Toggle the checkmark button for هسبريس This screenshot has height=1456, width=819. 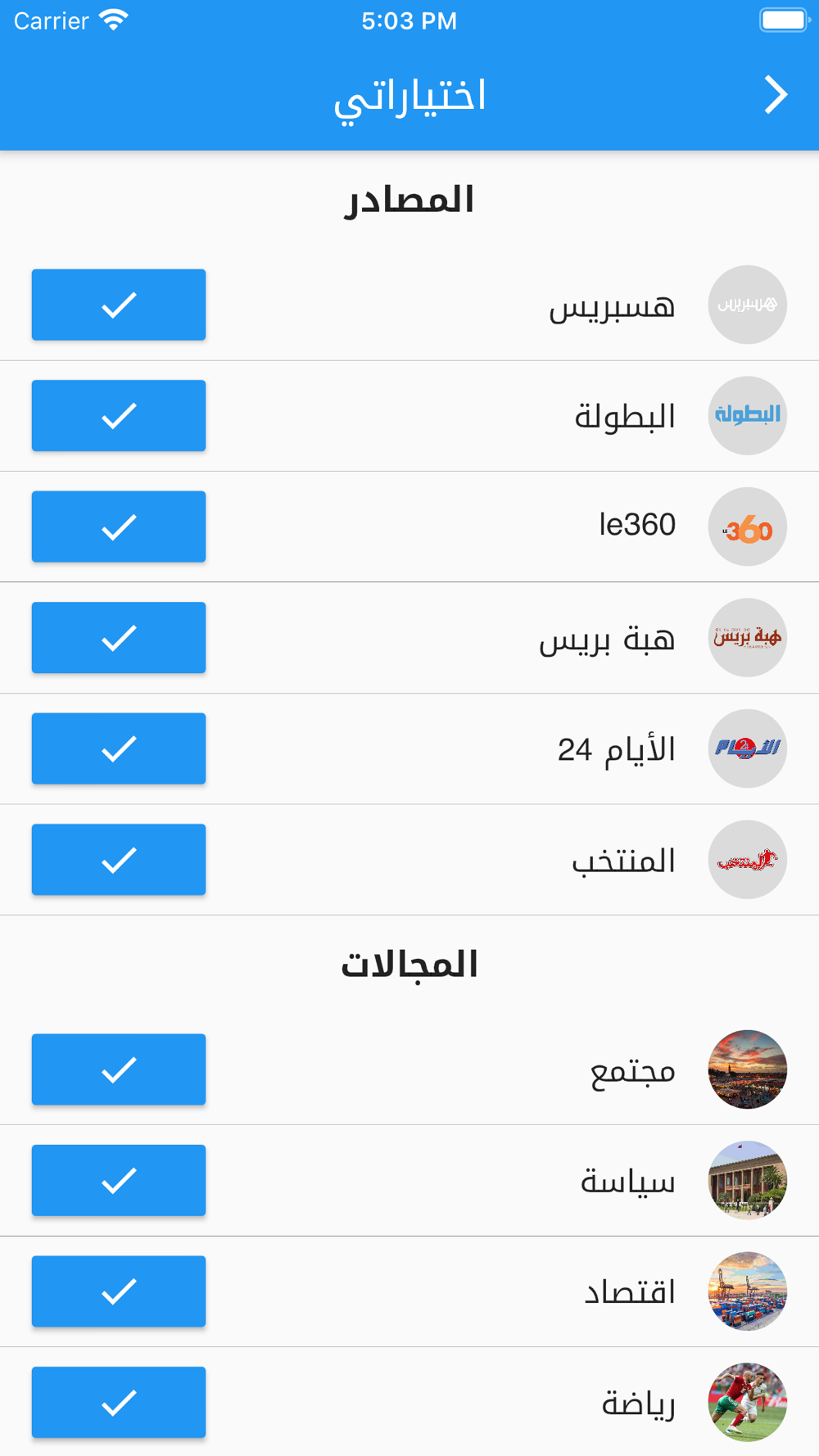click(119, 305)
